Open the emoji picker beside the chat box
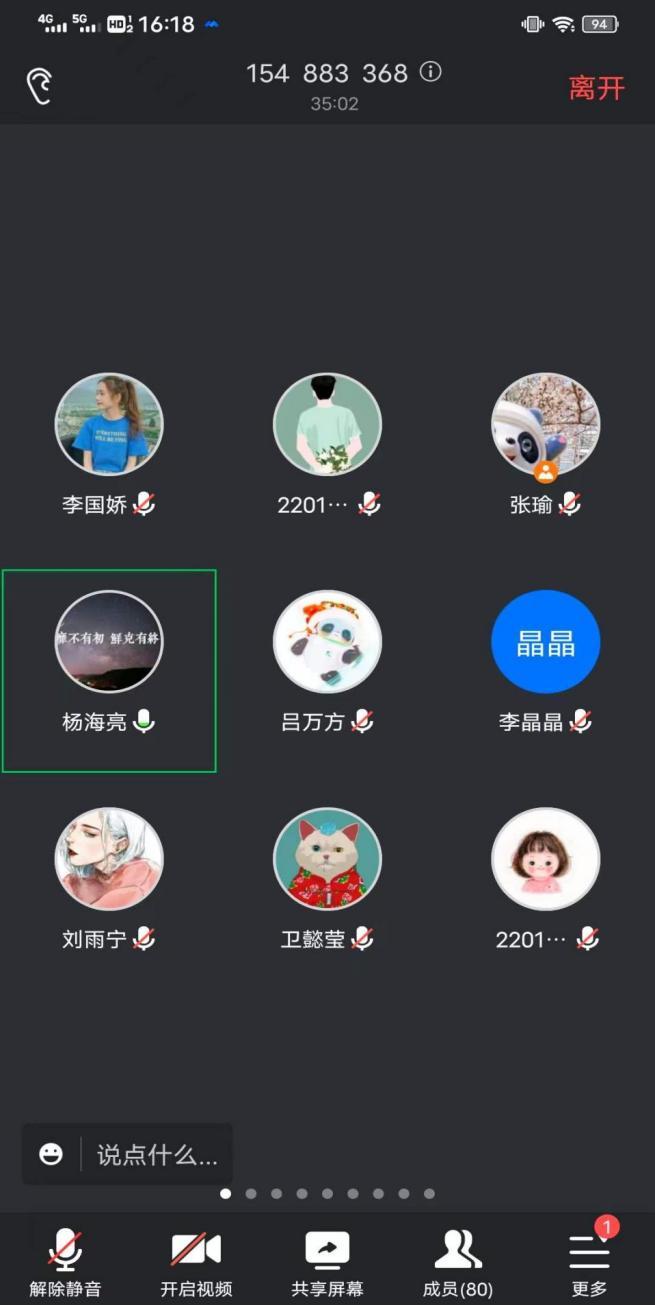Image resolution: width=655 pixels, height=1305 pixels. coord(51,1154)
